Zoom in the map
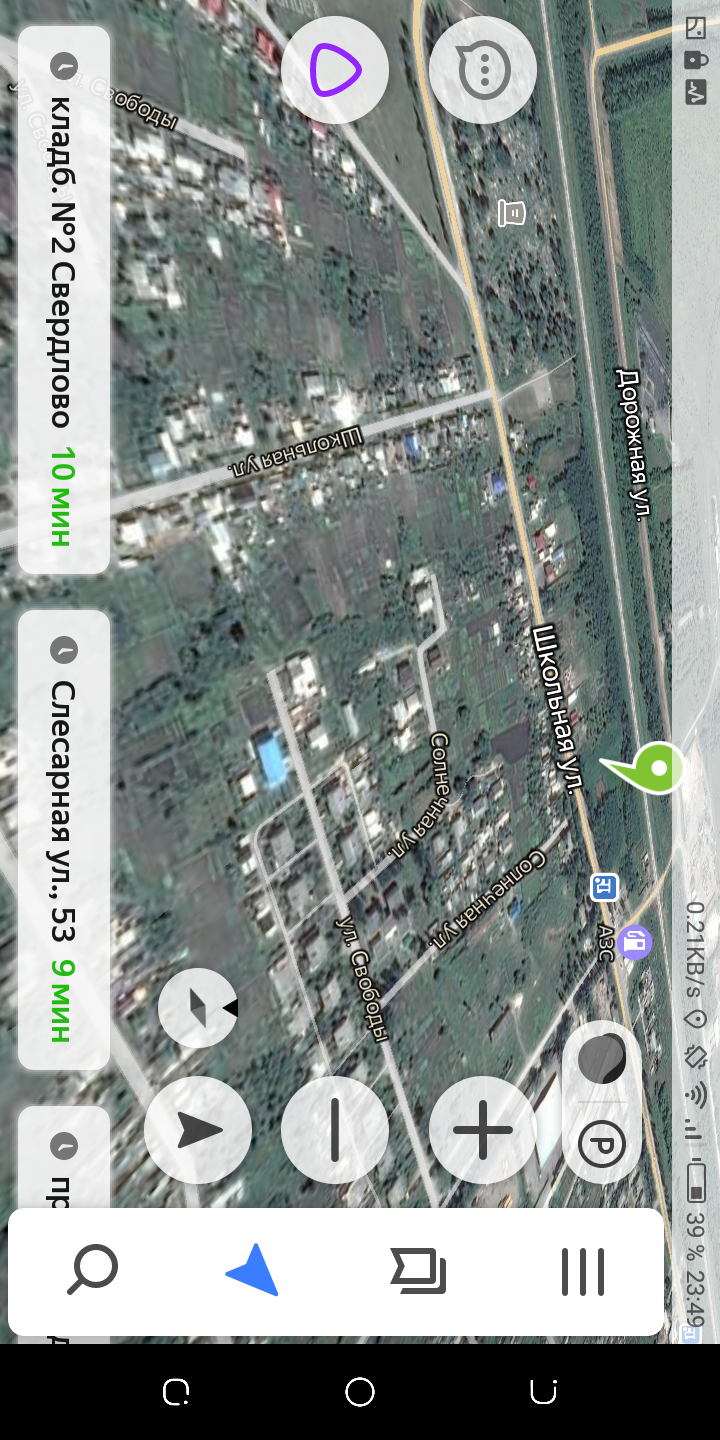The width and height of the screenshot is (720, 1440). coord(483,1131)
